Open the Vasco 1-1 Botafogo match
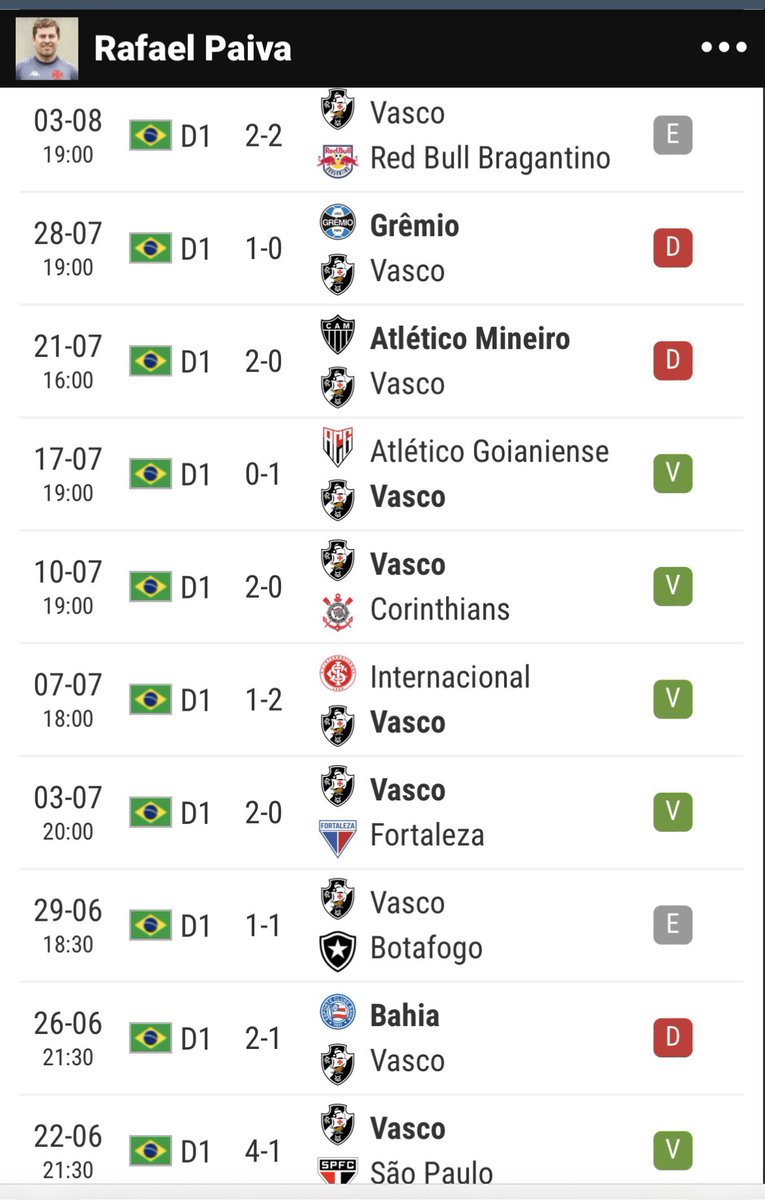The width and height of the screenshot is (765, 1200). click(380, 926)
